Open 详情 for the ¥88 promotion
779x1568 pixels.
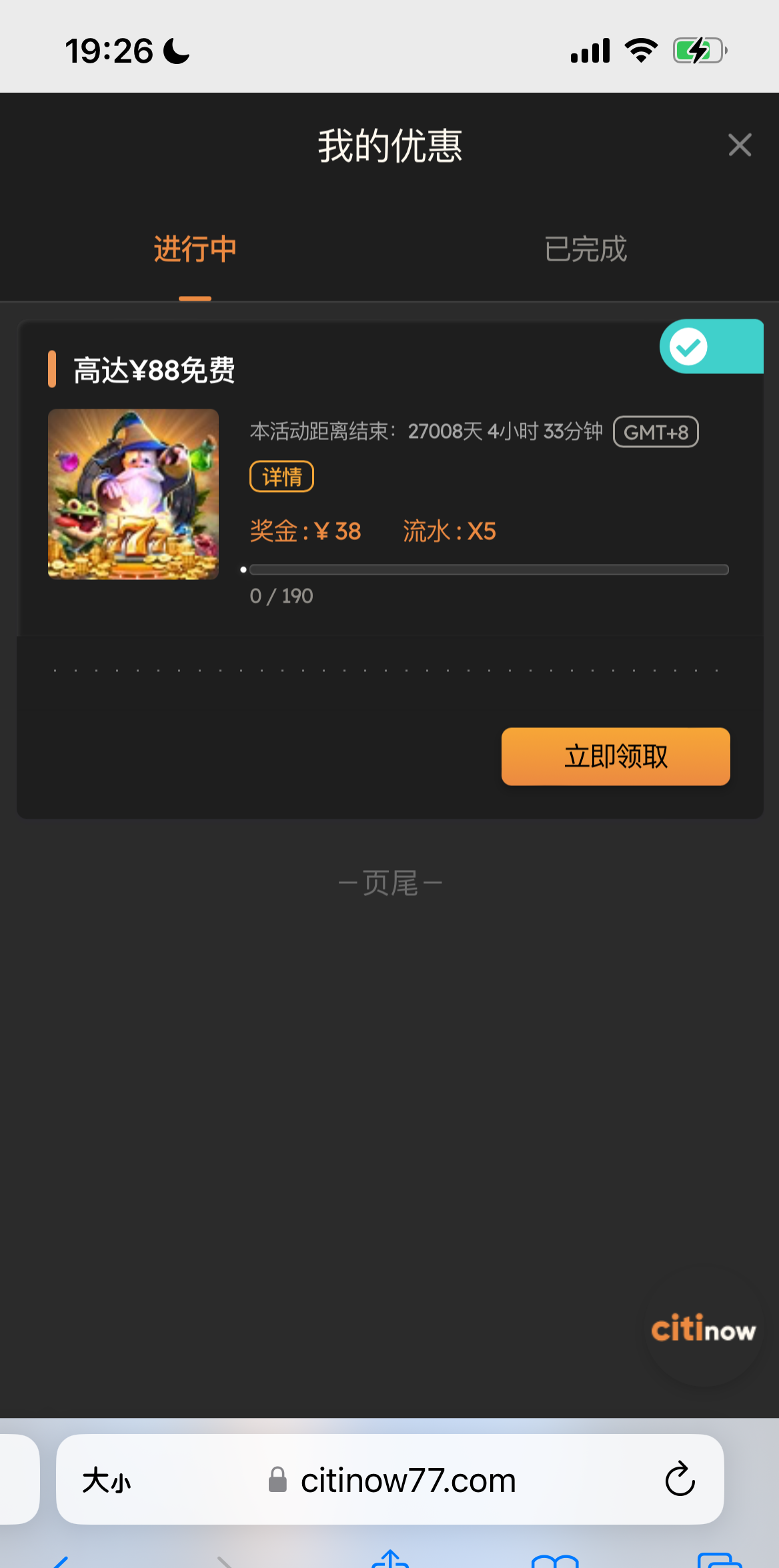[x=281, y=477]
